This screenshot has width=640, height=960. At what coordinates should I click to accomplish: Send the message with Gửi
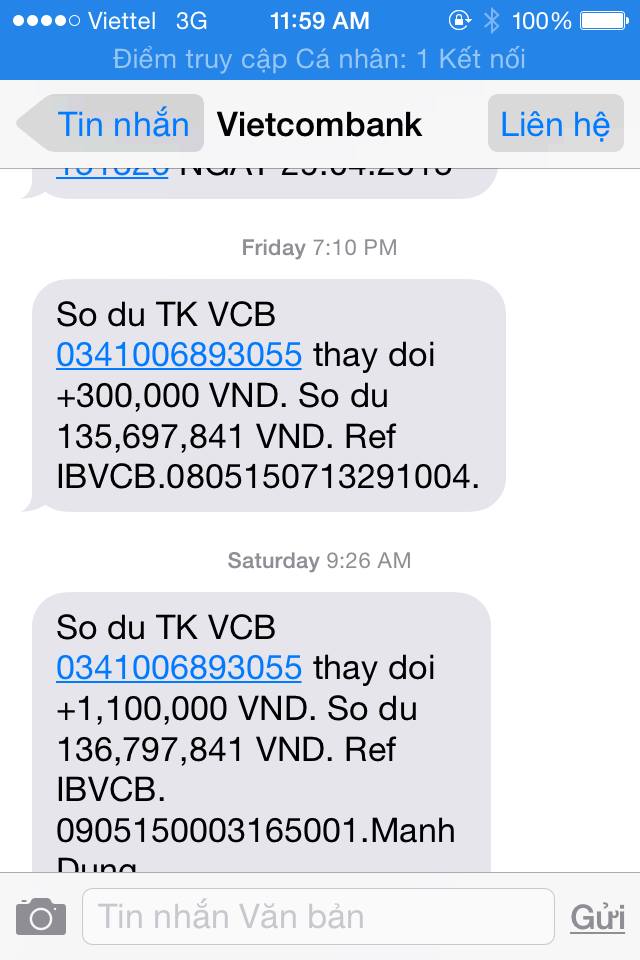(x=597, y=917)
